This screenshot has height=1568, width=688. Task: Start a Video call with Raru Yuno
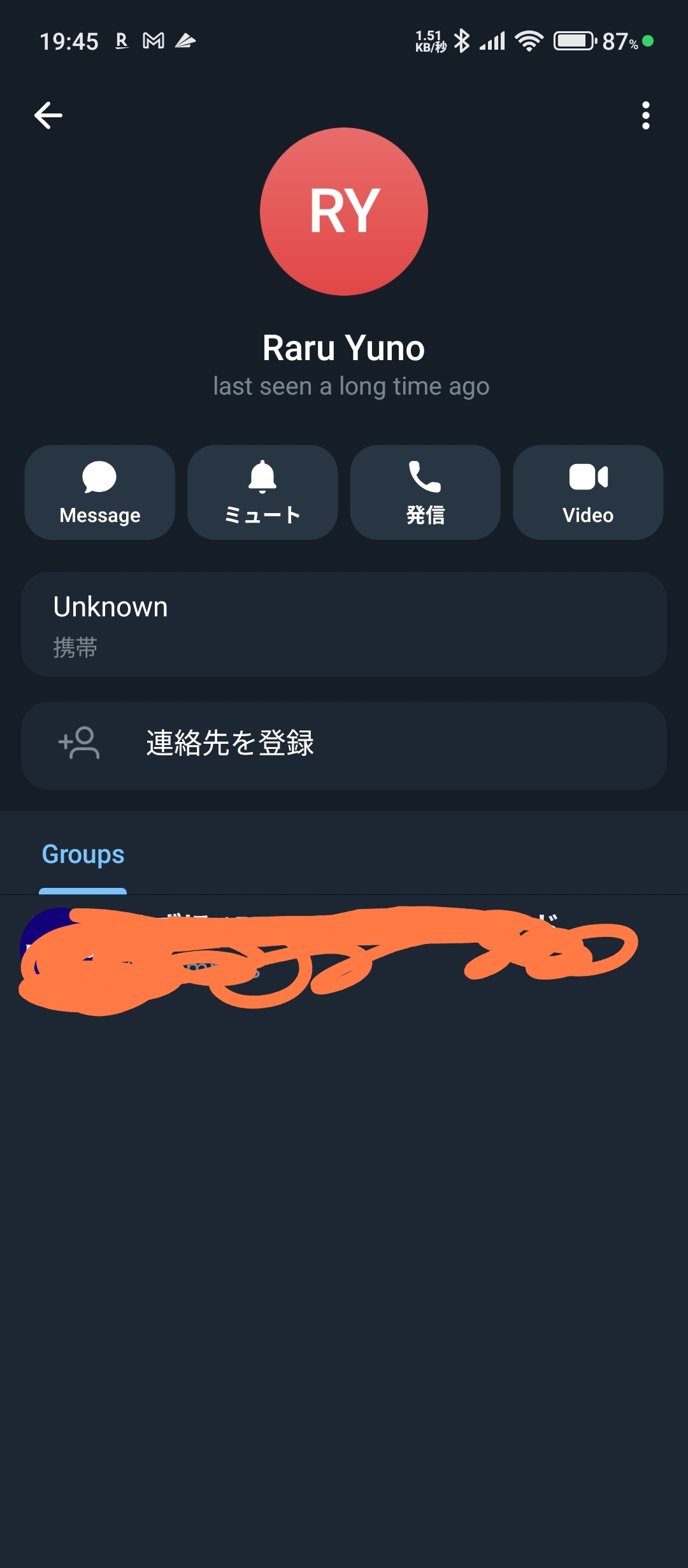[x=588, y=492]
